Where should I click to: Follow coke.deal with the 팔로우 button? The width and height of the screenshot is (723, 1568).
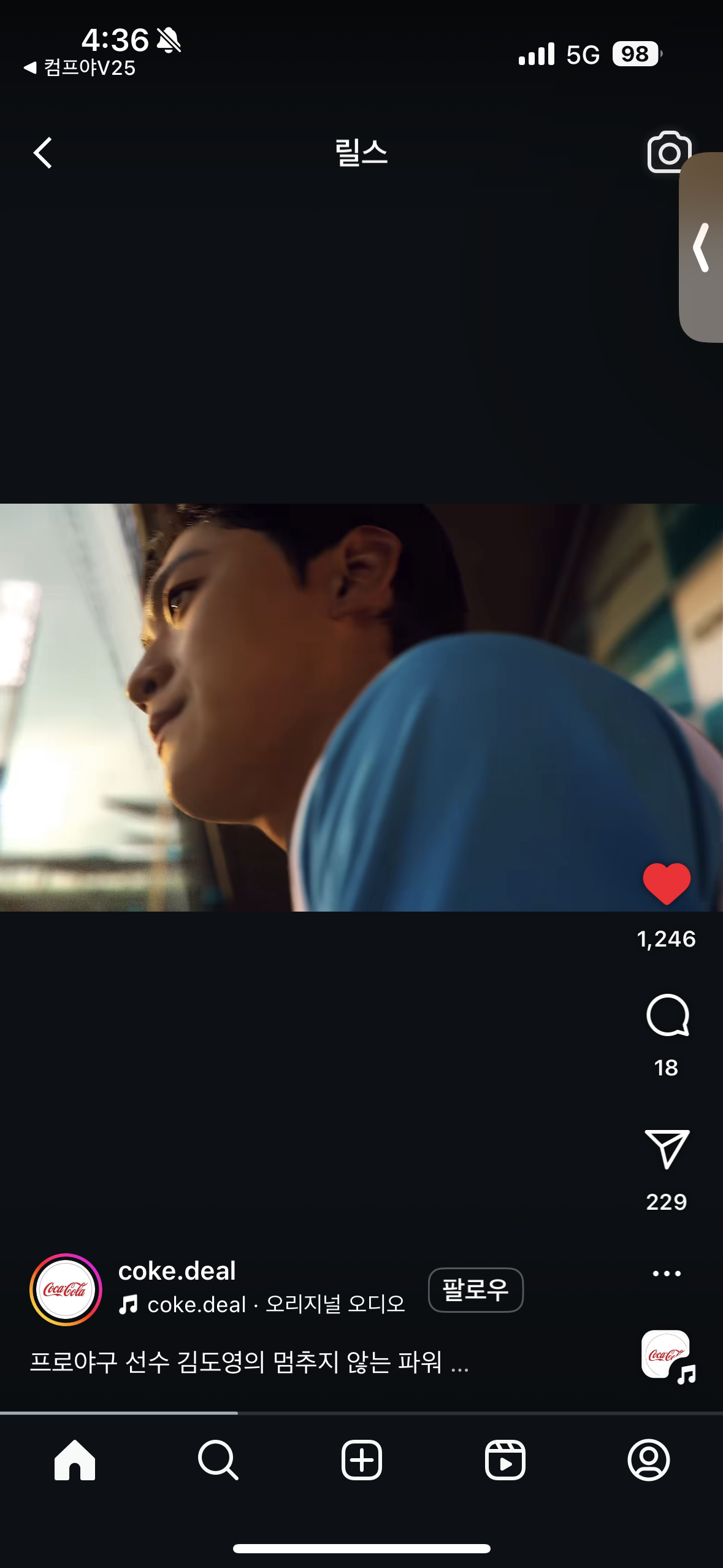[x=475, y=1289]
